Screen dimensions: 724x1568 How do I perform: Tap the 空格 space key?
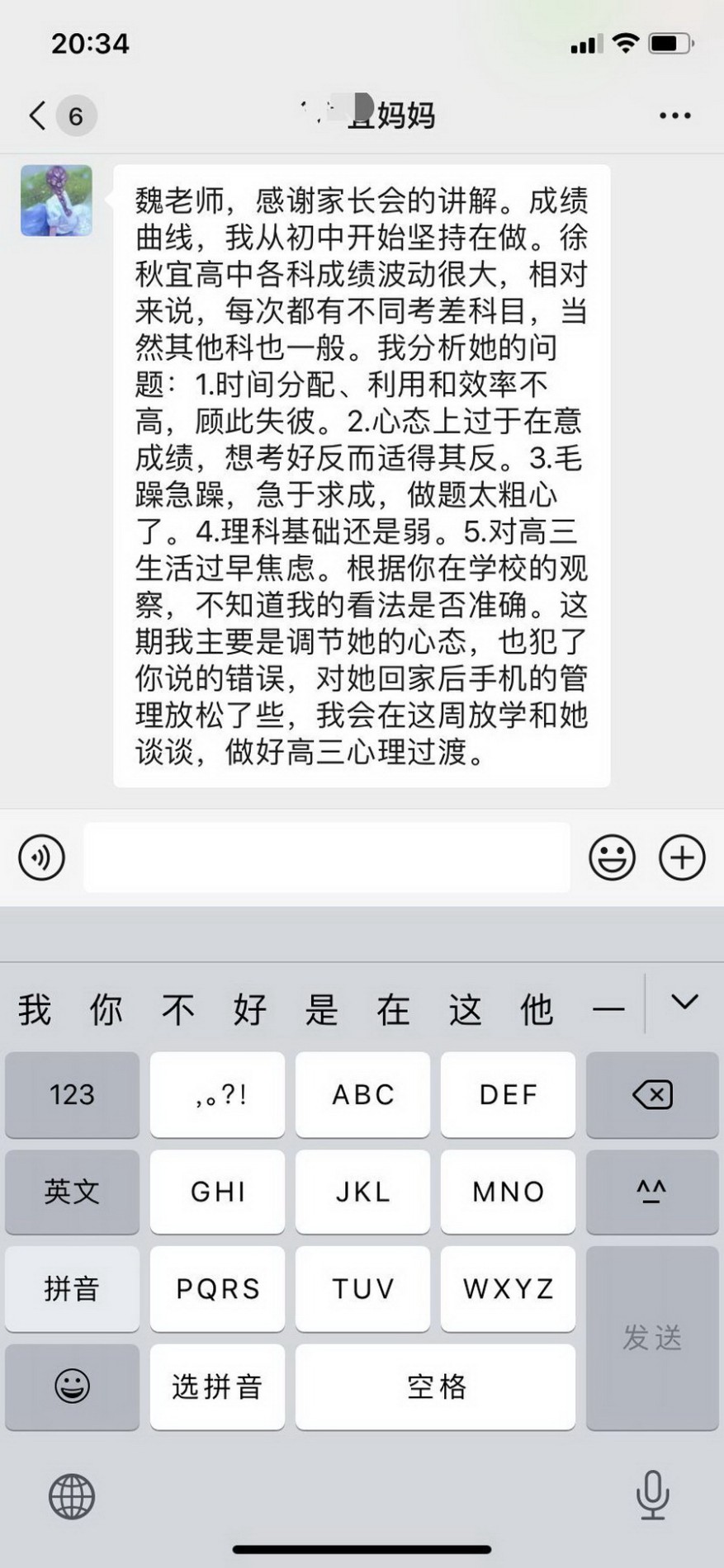coord(435,1386)
